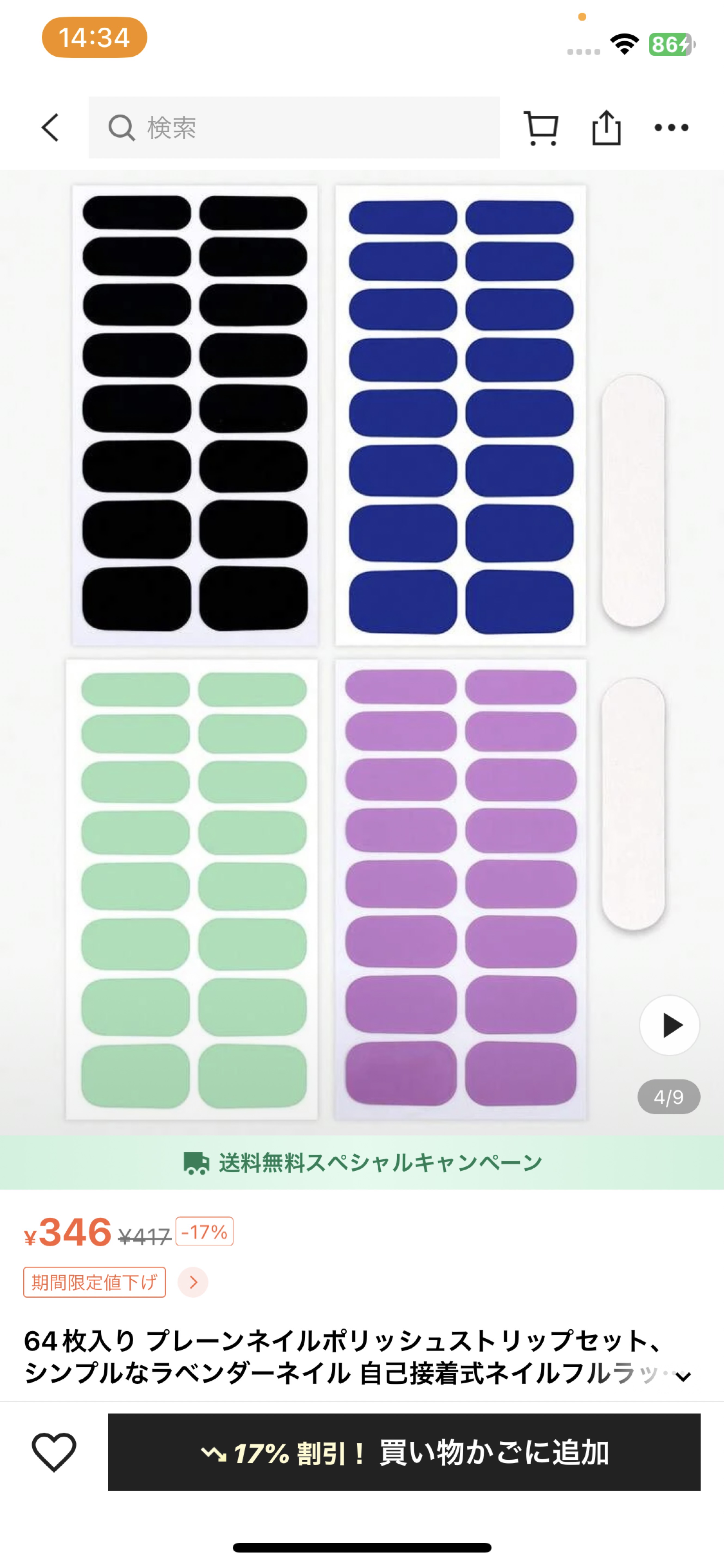Image resolution: width=724 pixels, height=1568 pixels.
Task: Tap the 検索 search field
Action: coord(294,128)
